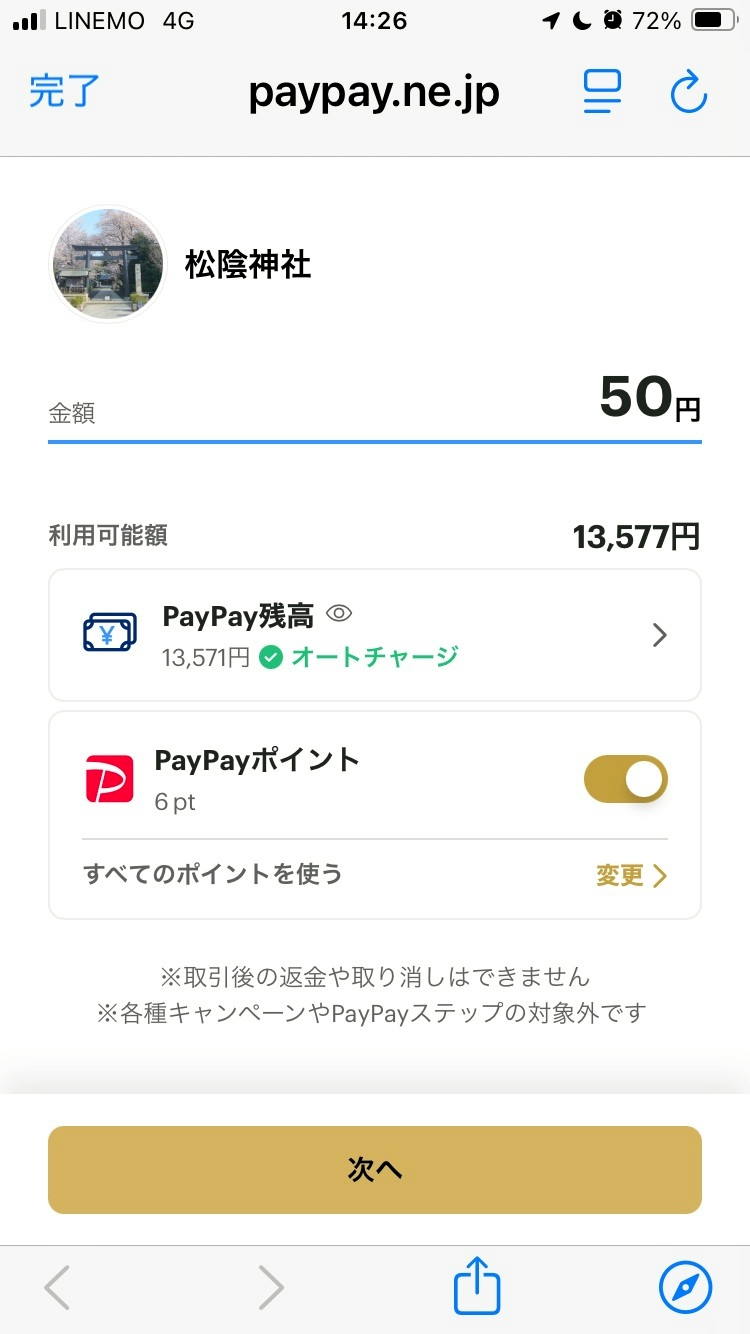Turn off the PayPayポイント switch

625,779
